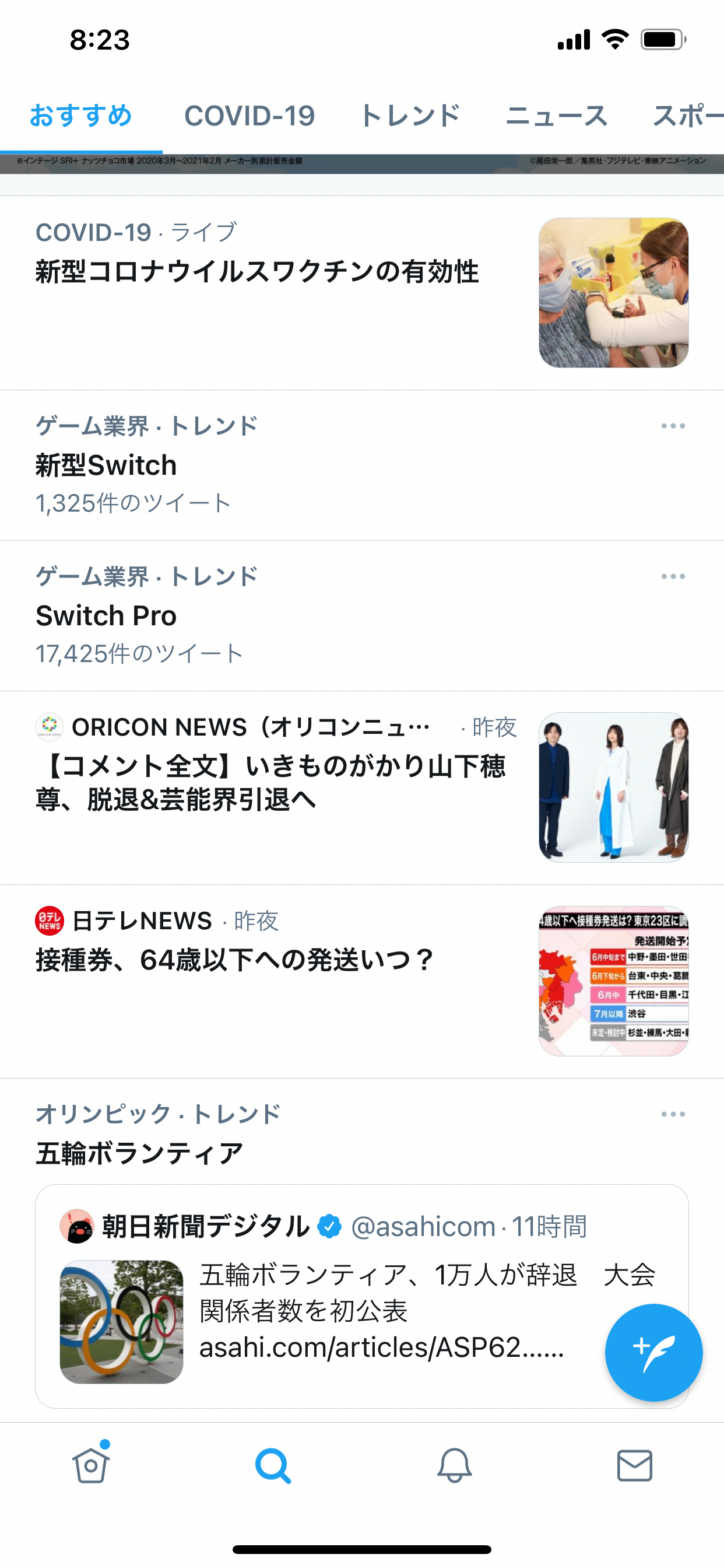Tap @asahicom account handle

tap(423, 1227)
